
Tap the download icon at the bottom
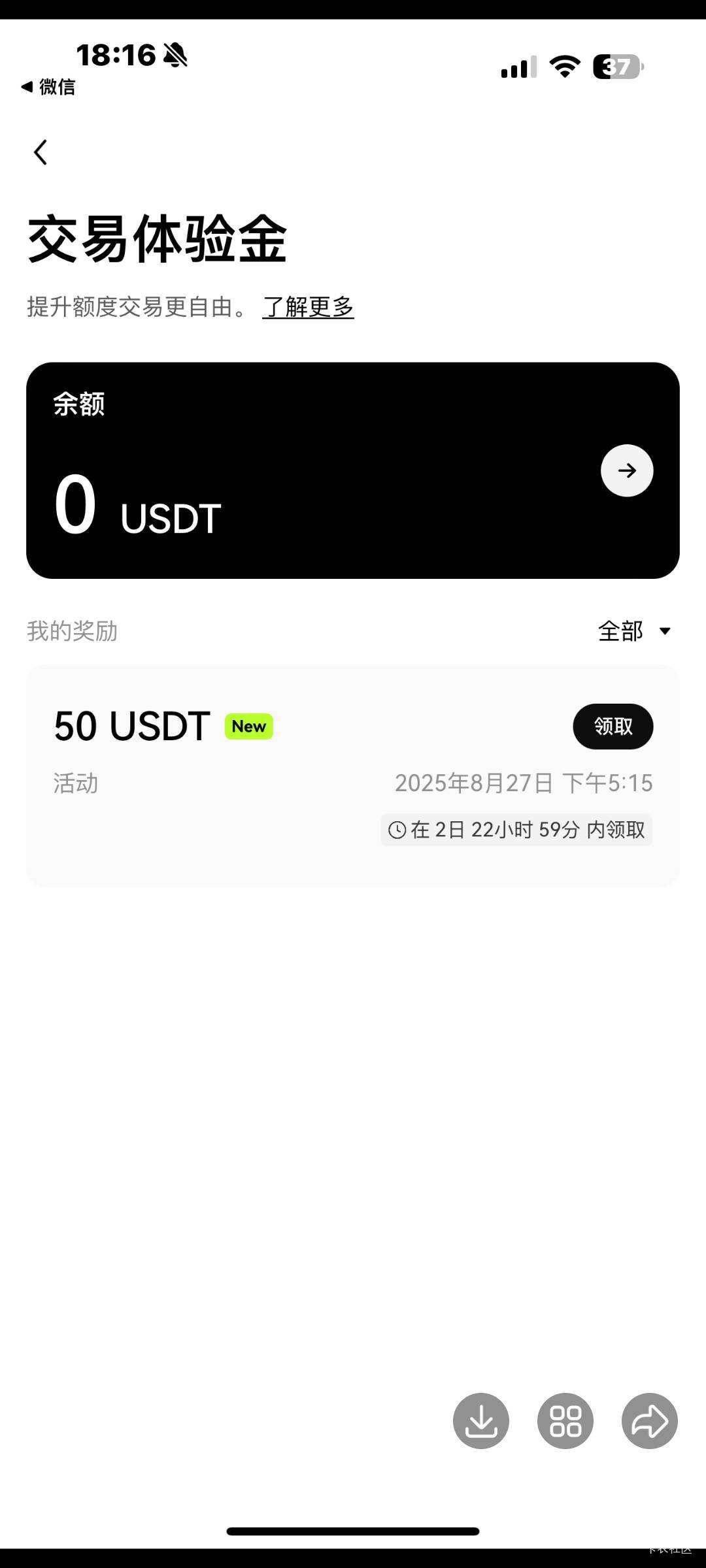coord(481,1421)
